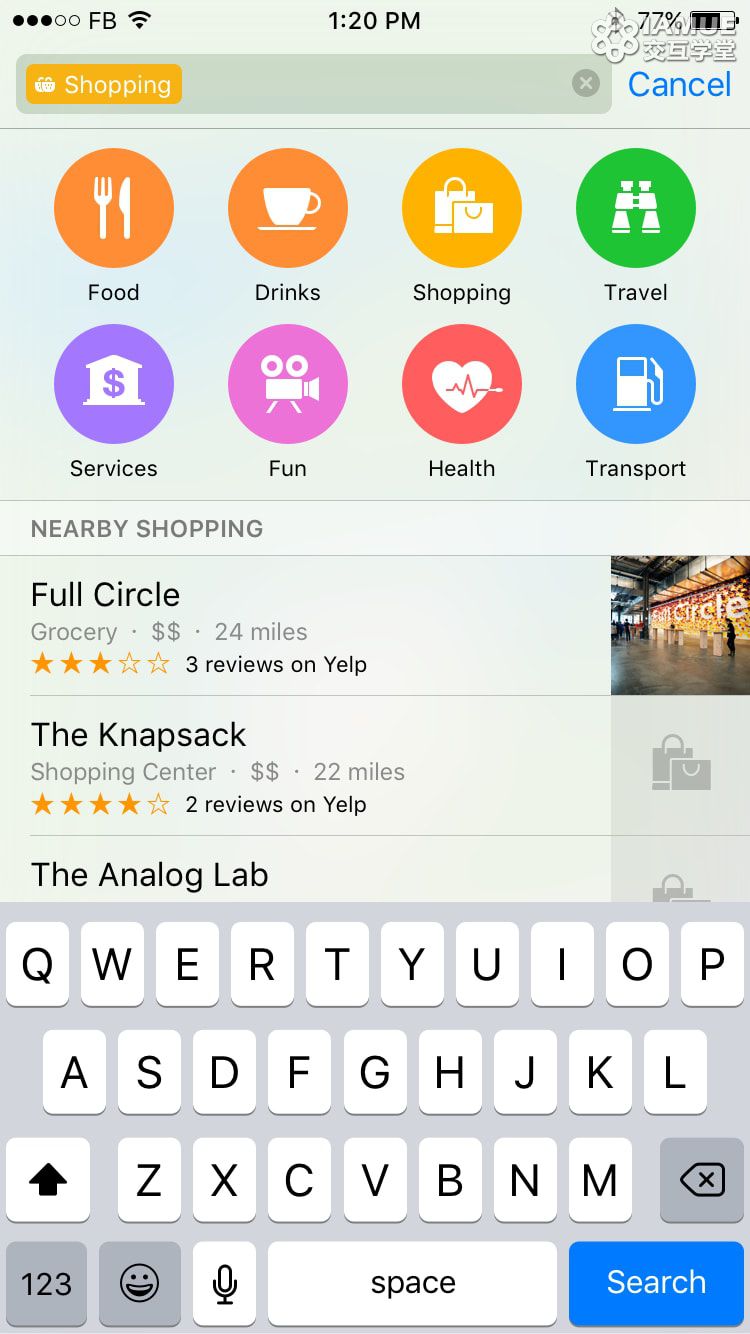Clear the search field text
This screenshot has width=750, height=1334.
tap(586, 84)
